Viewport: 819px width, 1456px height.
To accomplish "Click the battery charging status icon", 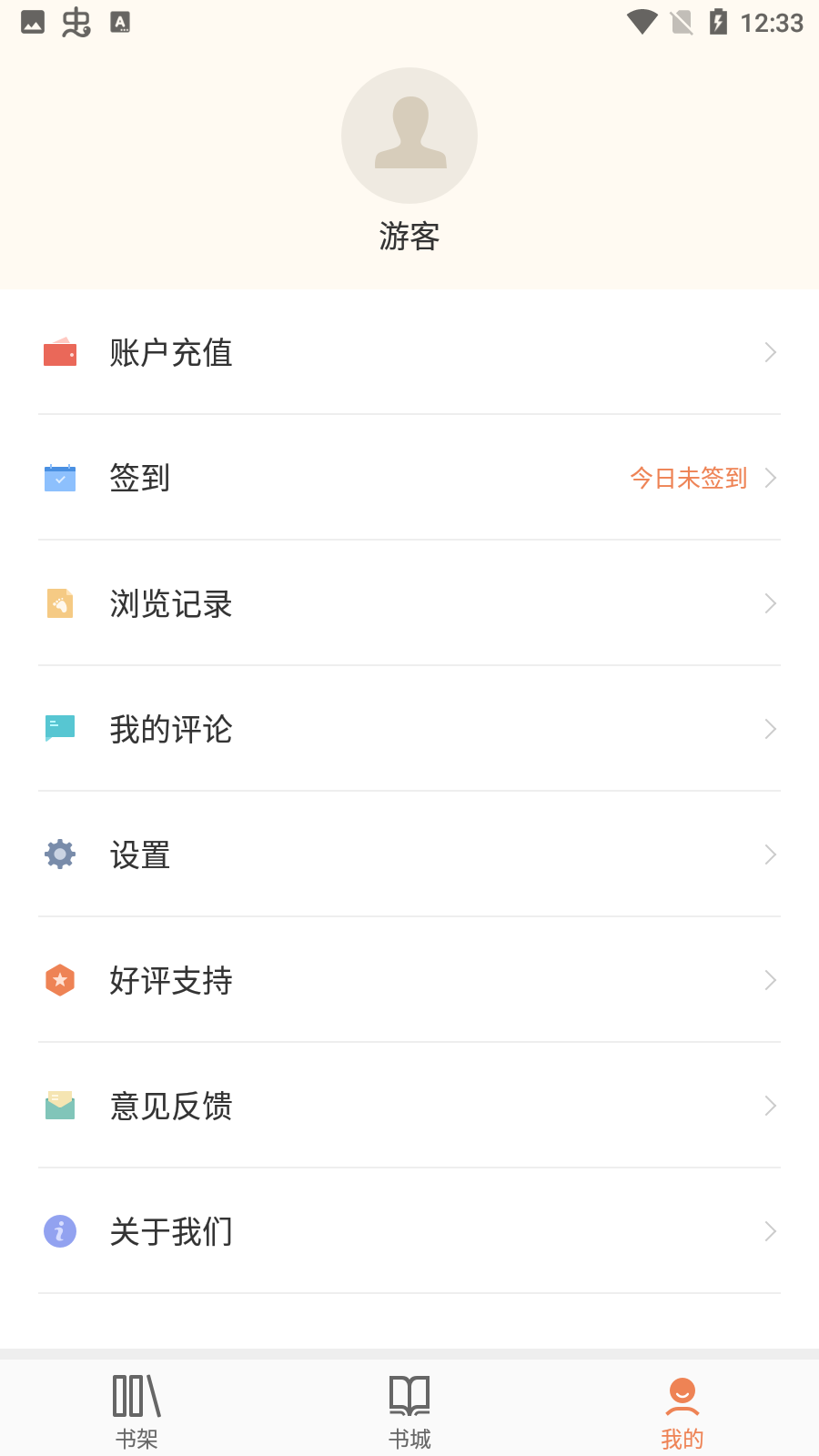I will tap(720, 22).
